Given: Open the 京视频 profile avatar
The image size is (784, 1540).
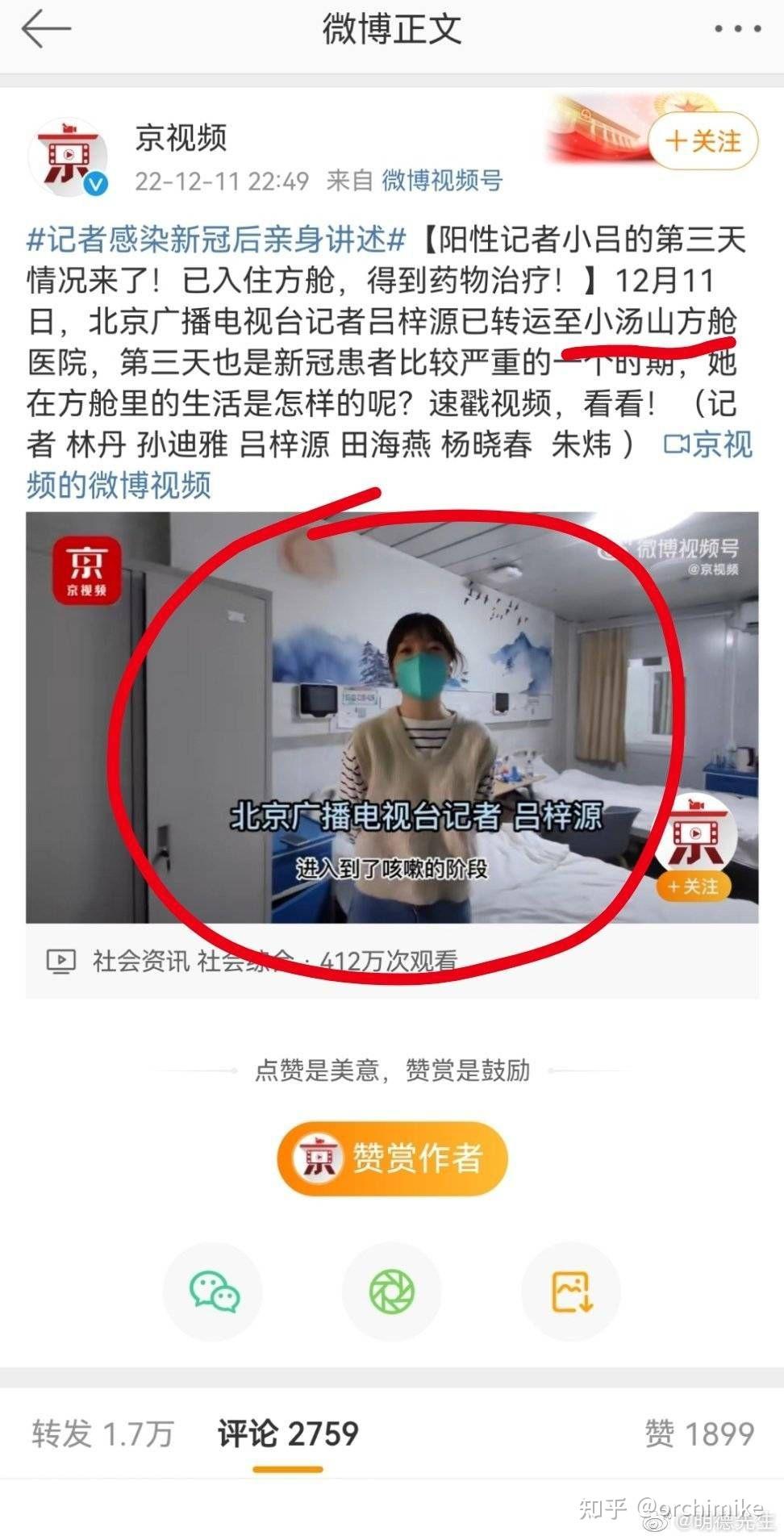Looking at the screenshot, I should click(x=68, y=158).
